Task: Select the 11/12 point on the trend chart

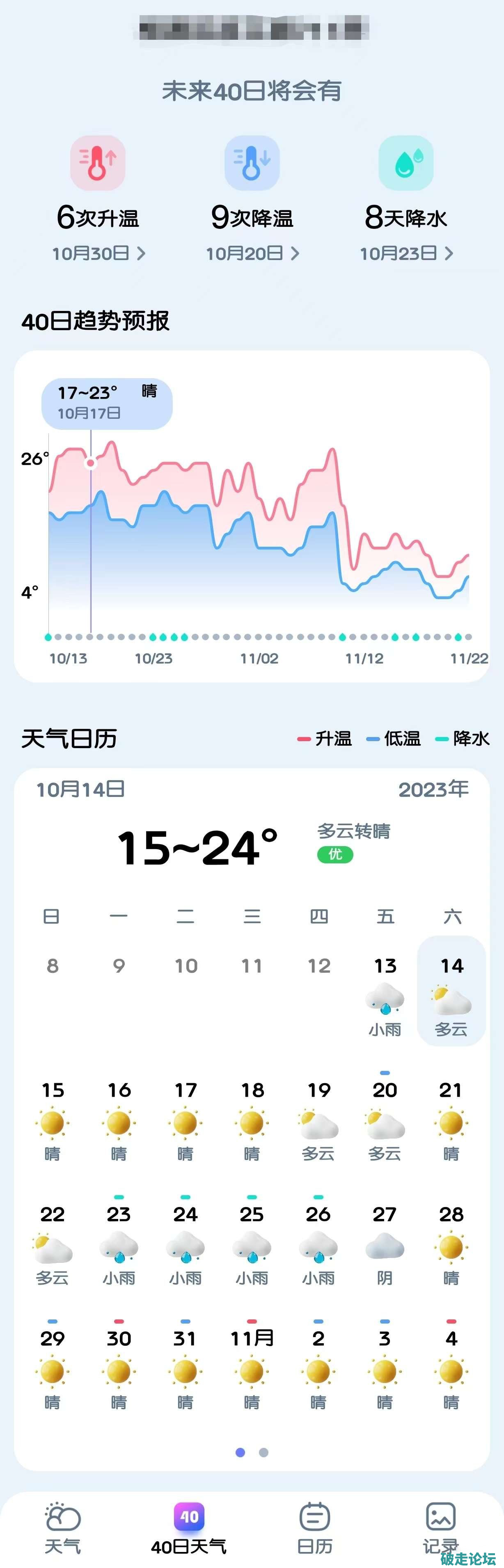Action: [x=364, y=637]
